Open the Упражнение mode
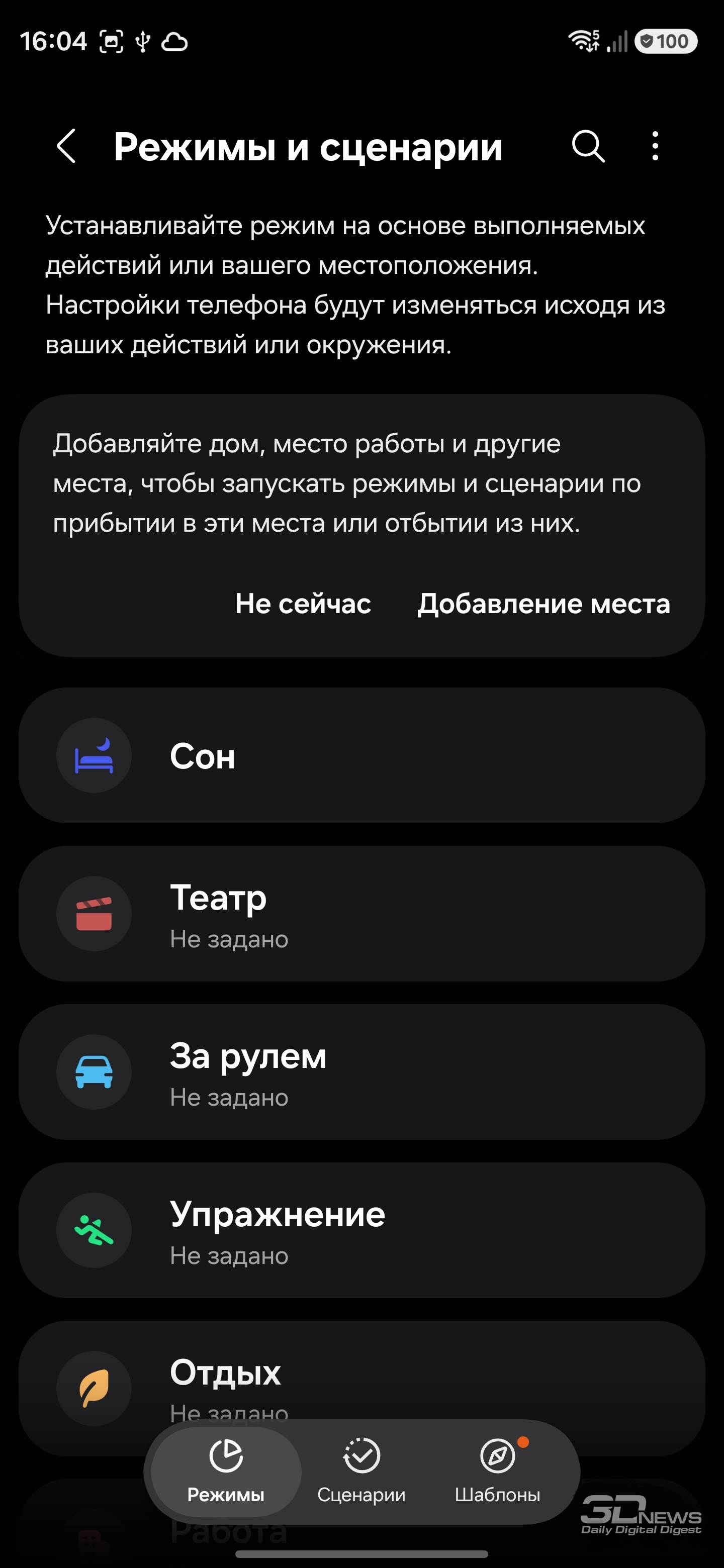Viewport: 724px width, 1568px height. pyautogui.click(x=361, y=1230)
